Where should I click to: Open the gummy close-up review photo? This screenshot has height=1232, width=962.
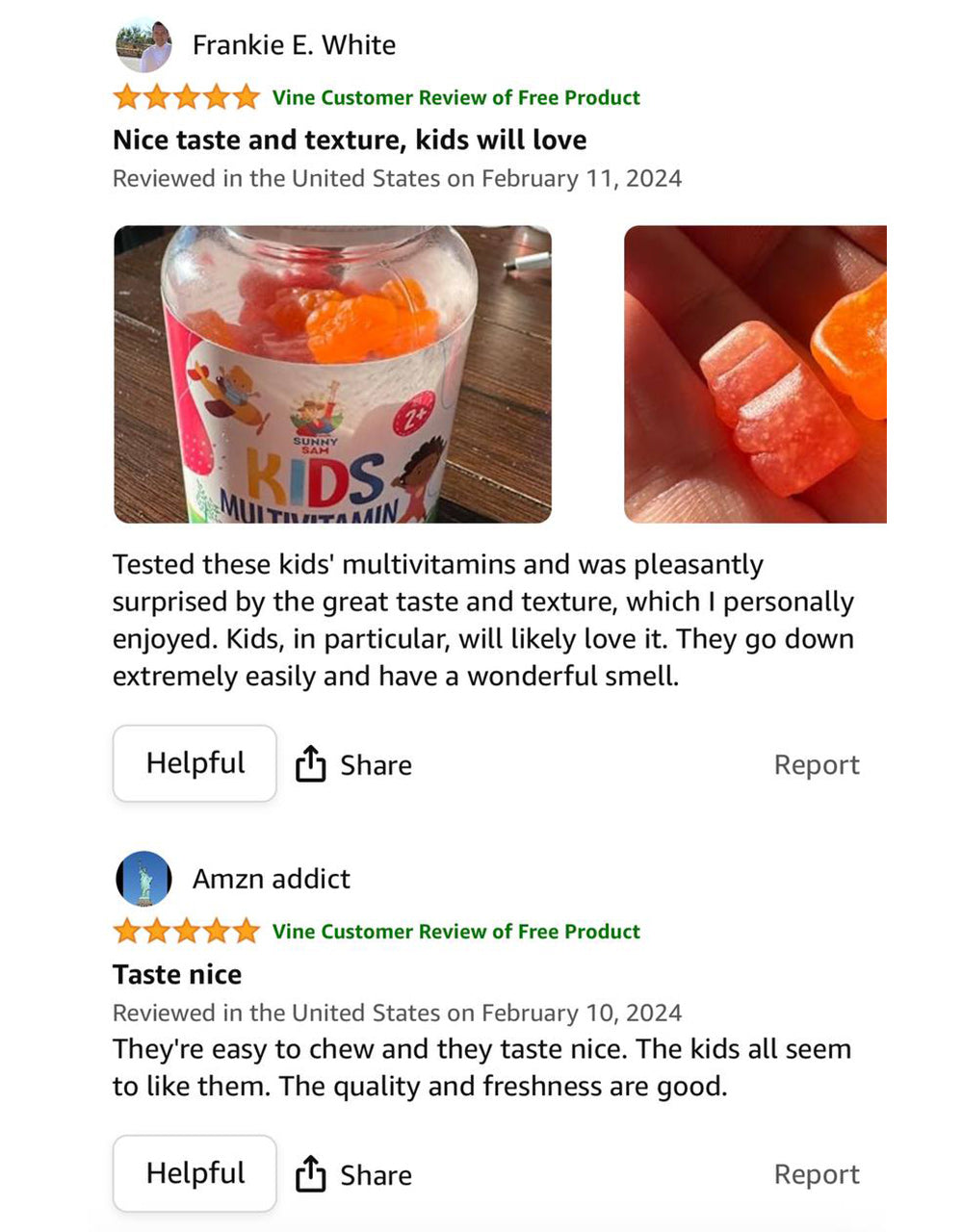coord(755,374)
